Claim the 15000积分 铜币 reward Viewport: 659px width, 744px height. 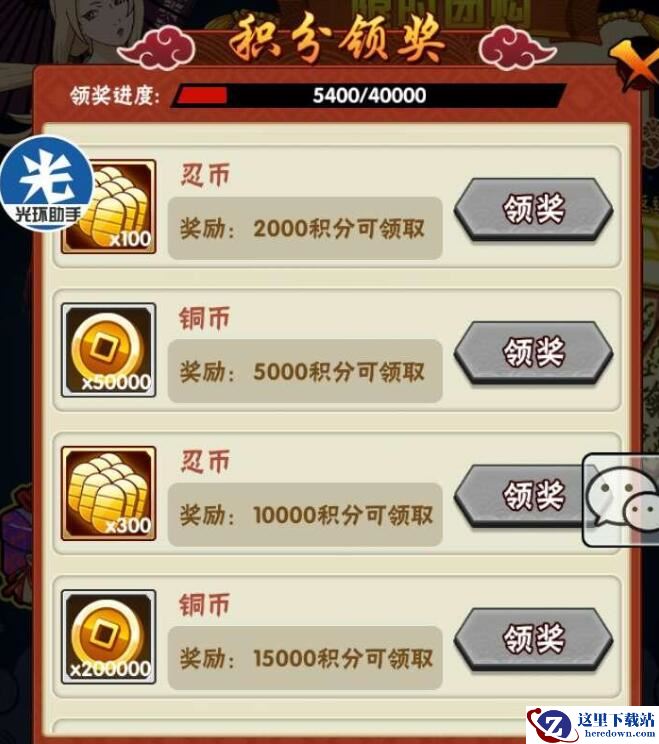click(x=533, y=638)
